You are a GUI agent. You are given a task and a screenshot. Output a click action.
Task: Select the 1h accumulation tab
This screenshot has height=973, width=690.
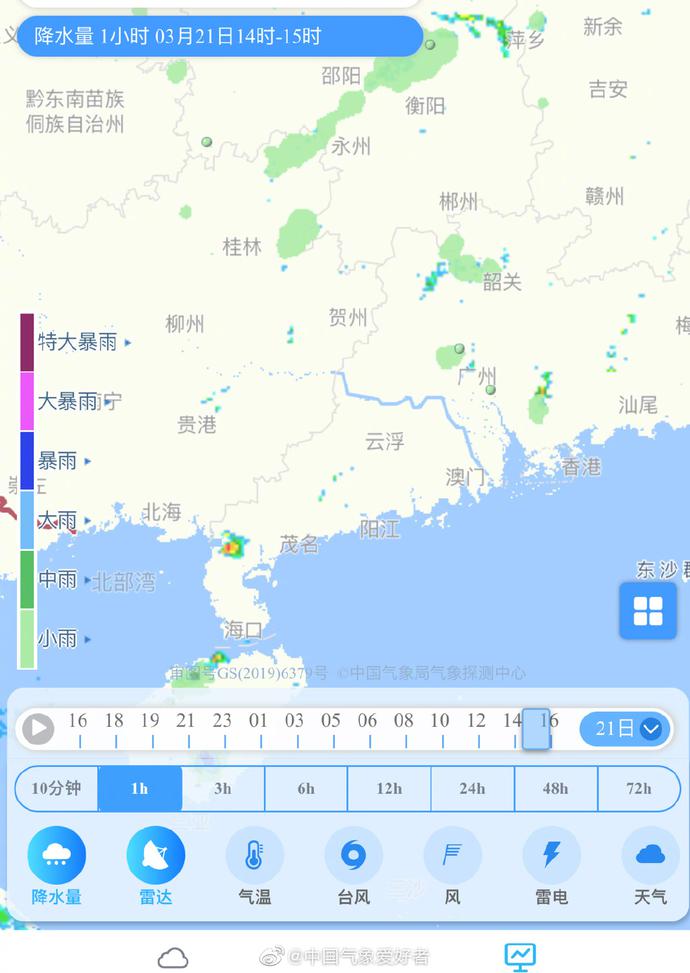139,788
